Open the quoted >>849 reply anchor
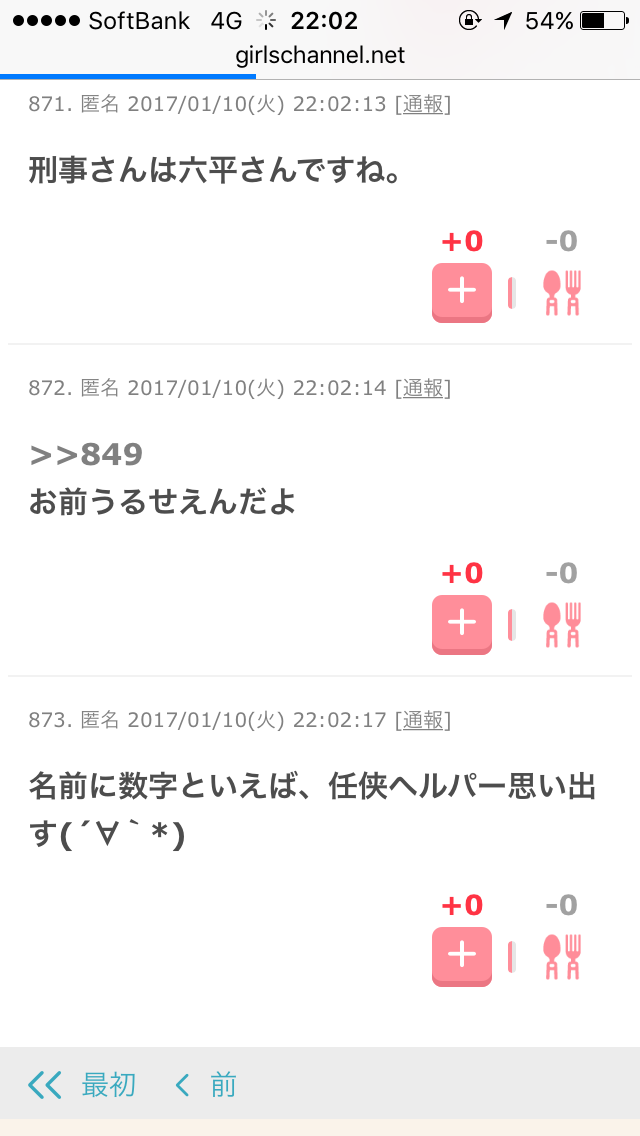This screenshot has height=1136, width=640. (x=86, y=455)
